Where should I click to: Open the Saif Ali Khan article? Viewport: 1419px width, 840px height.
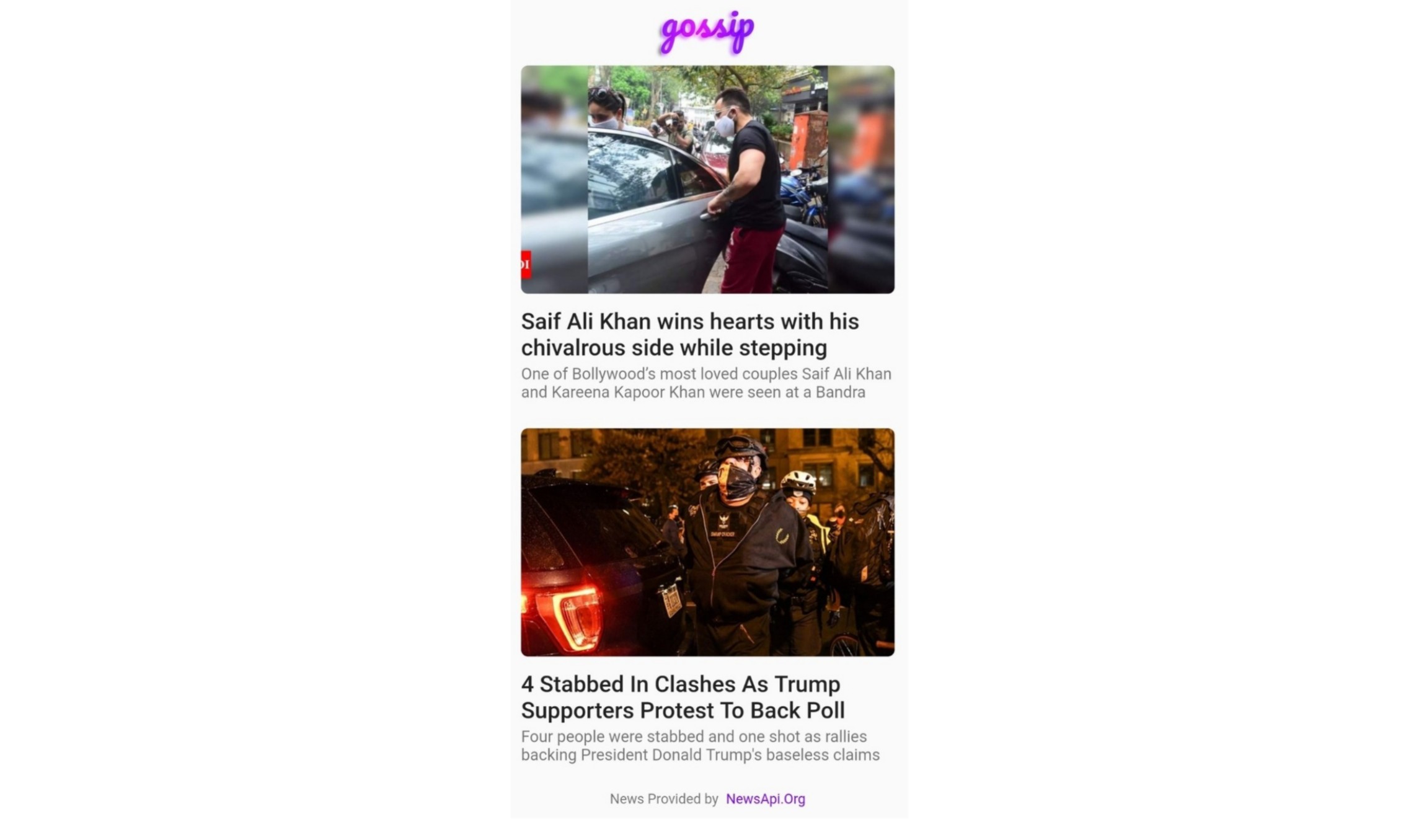(x=689, y=334)
